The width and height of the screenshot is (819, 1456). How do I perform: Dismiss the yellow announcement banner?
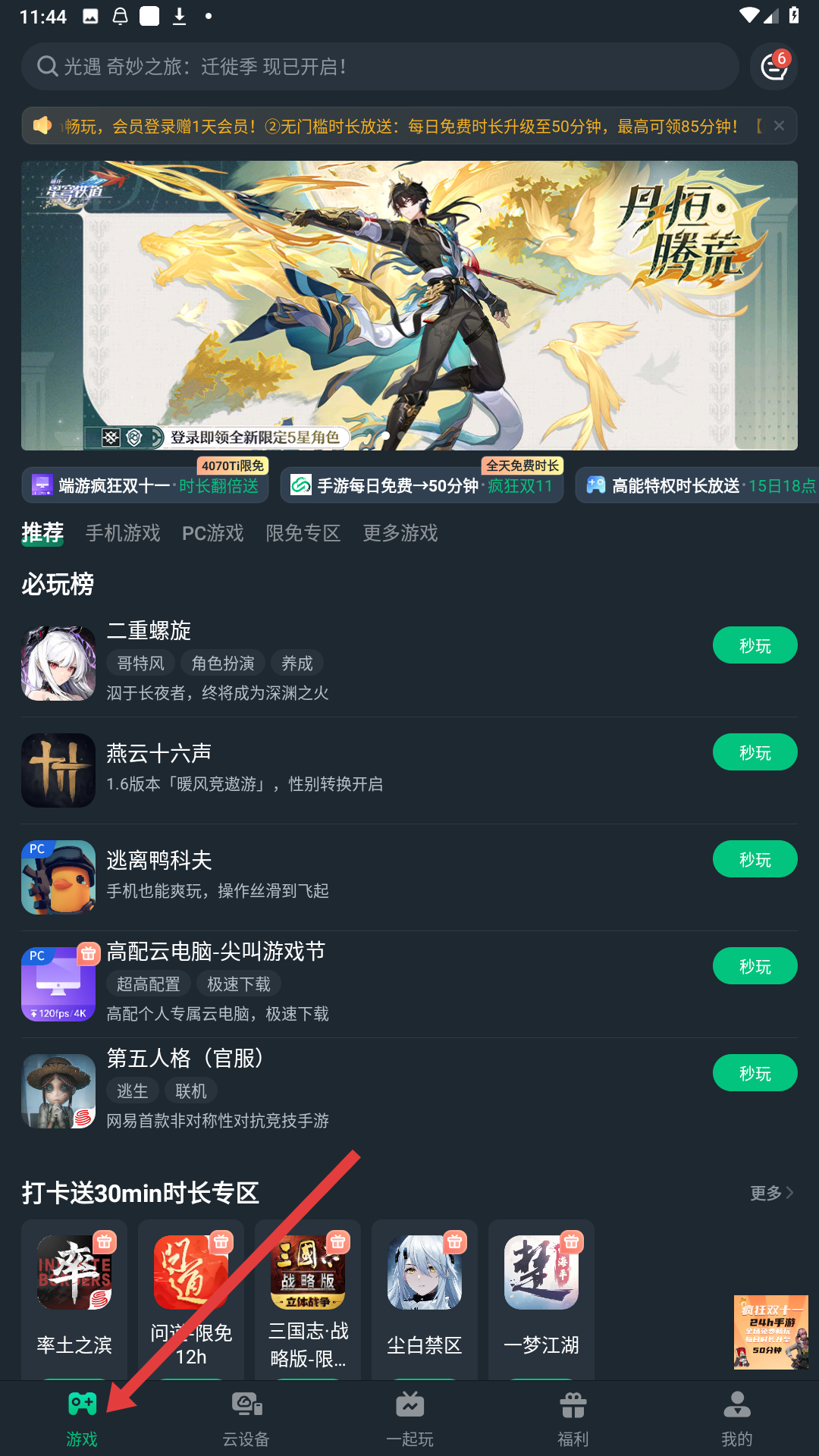point(779,126)
